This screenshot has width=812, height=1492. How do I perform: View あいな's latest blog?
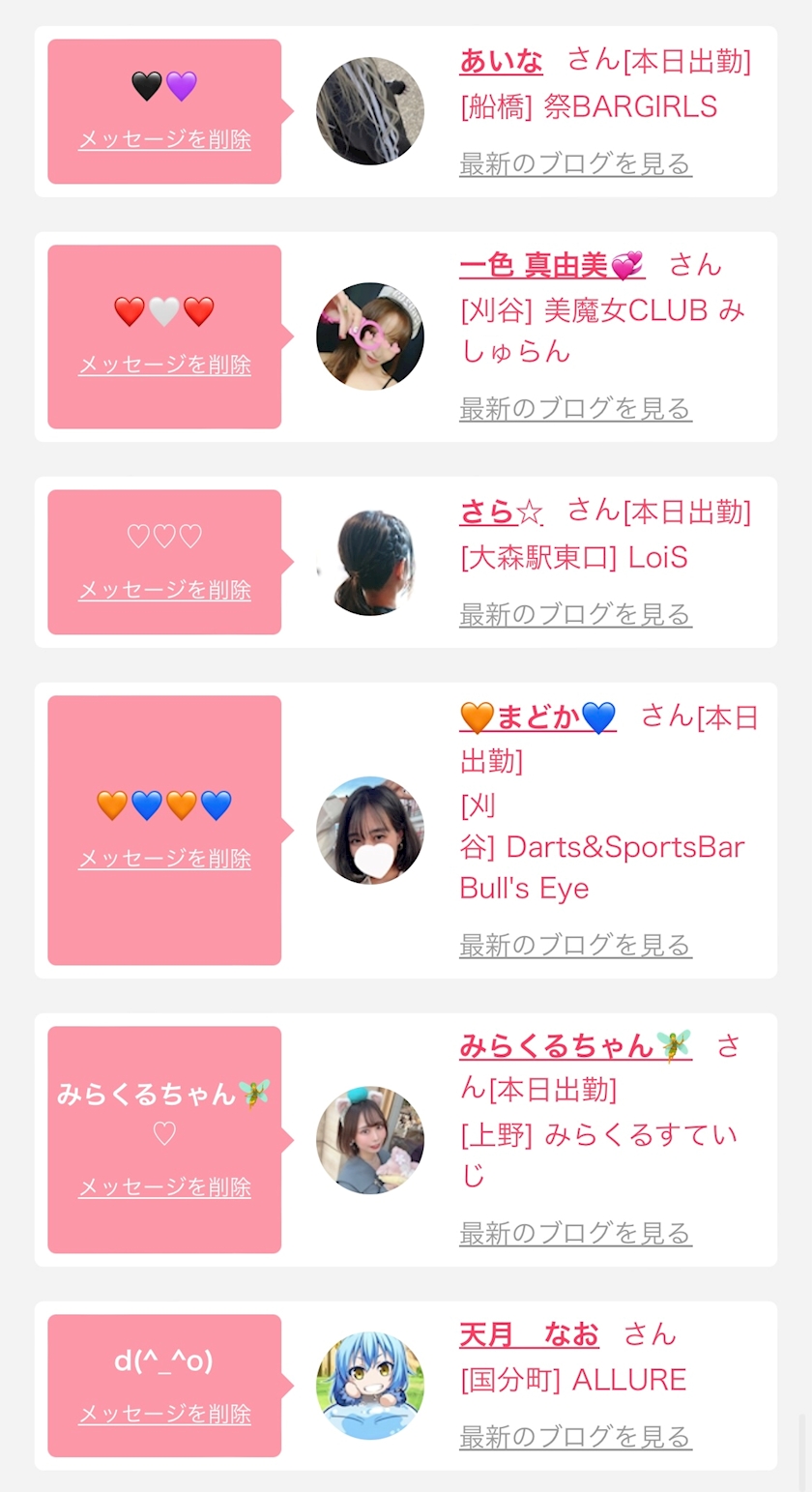[575, 164]
